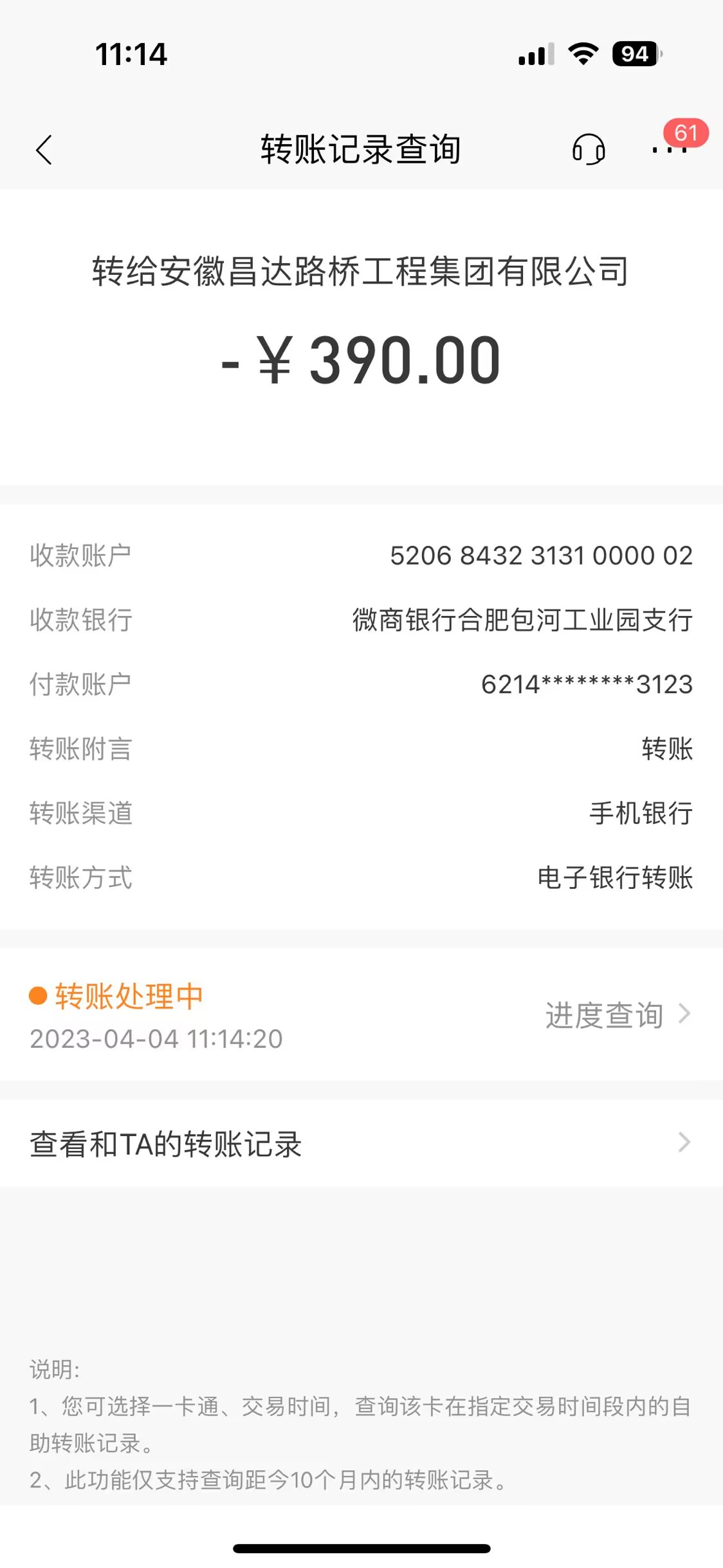Open 查看和TA的转账记录 row
This screenshot has height=1568, width=723.
point(360,1144)
